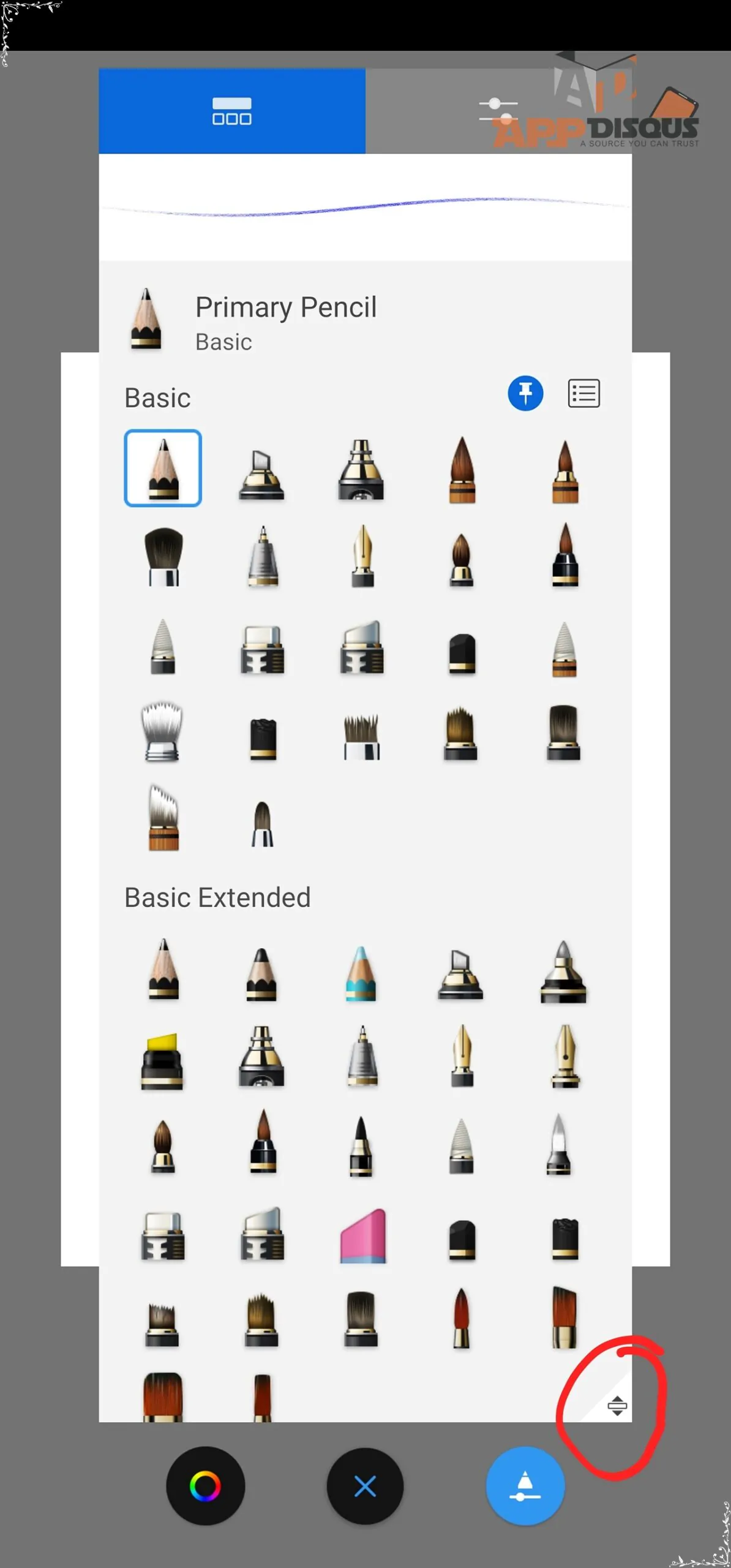
Task: Select the highlighted pencil brush in Basic
Action: coord(163,469)
